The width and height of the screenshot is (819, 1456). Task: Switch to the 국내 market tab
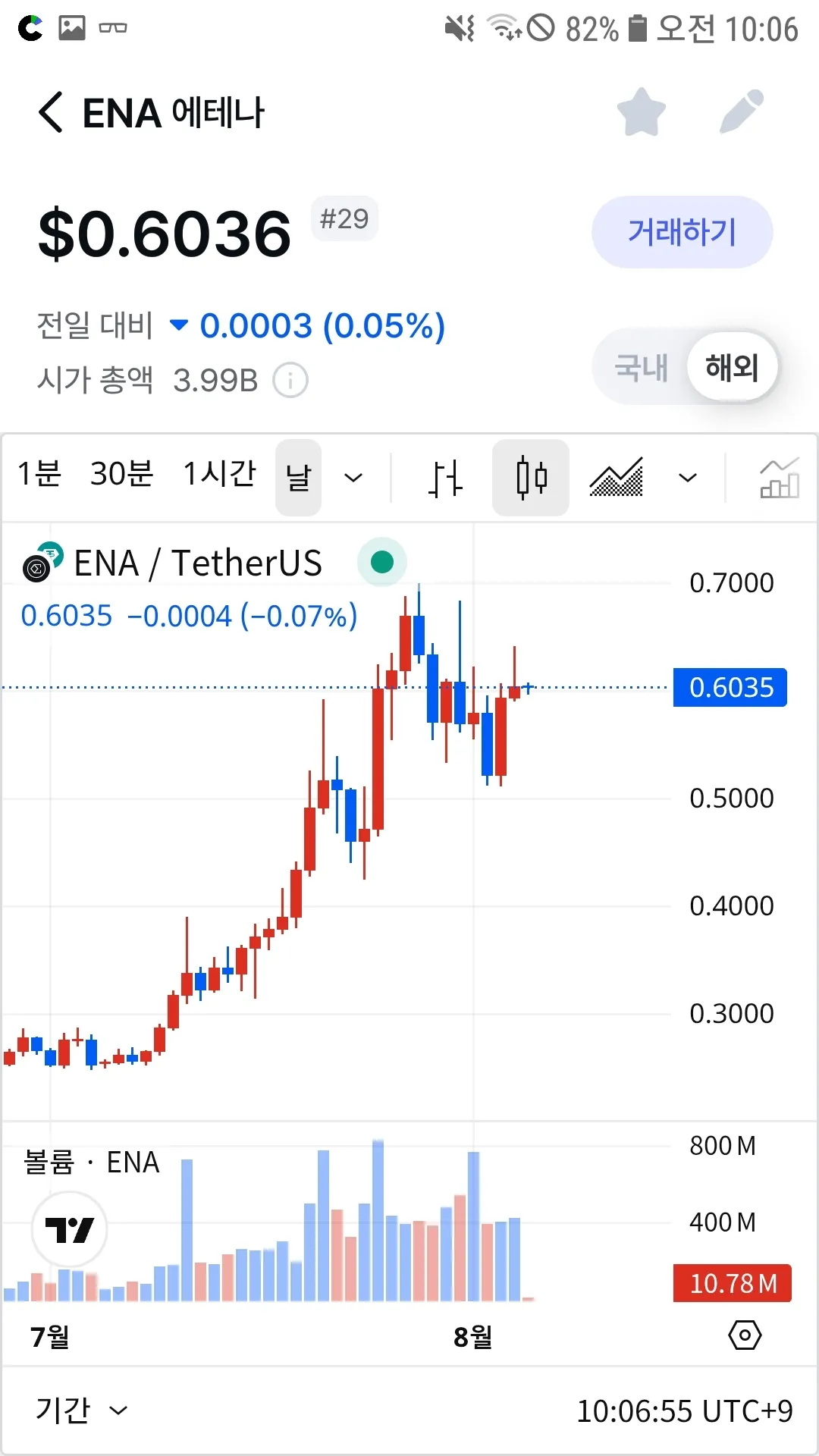pyautogui.click(x=641, y=368)
